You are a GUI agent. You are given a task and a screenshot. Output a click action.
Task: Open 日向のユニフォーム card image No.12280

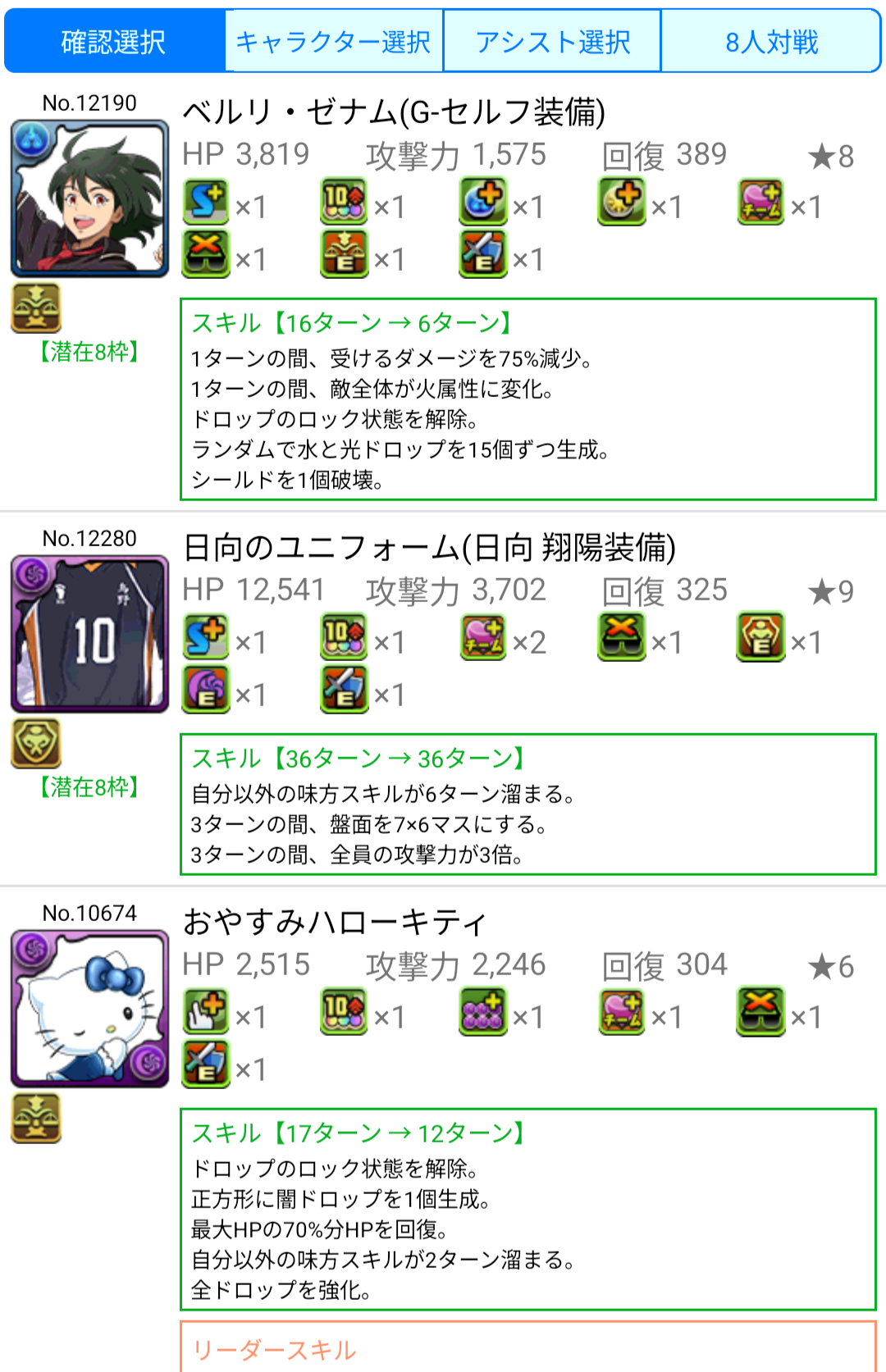pyautogui.click(x=89, y=634)
